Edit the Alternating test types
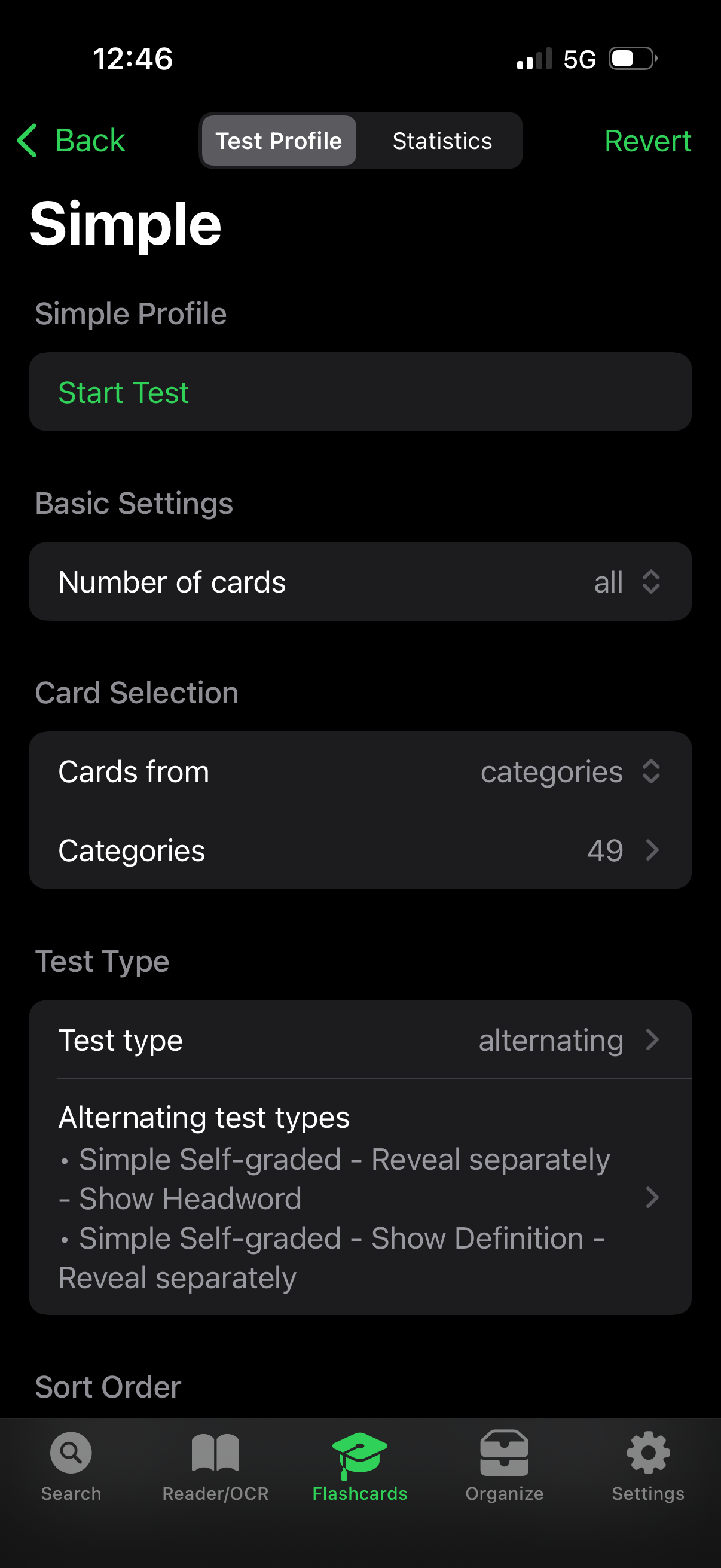721x1568 pixels. point(359,1197)
